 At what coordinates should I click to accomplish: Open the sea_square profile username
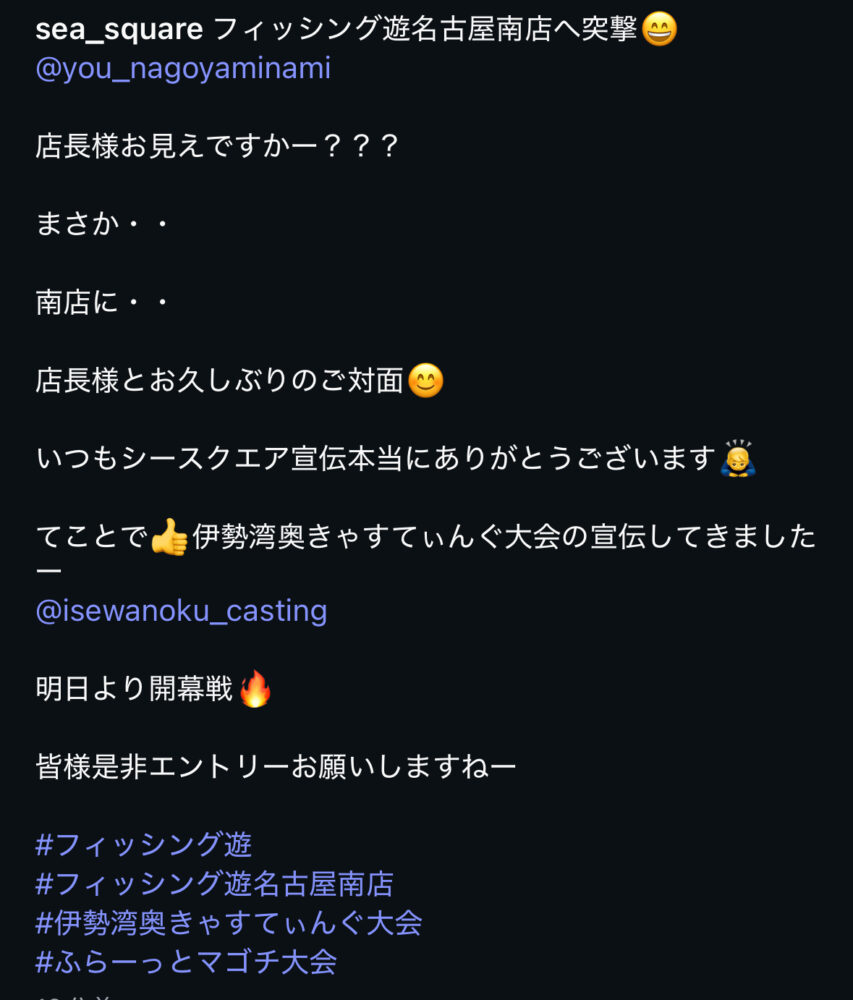coord(119,30)
